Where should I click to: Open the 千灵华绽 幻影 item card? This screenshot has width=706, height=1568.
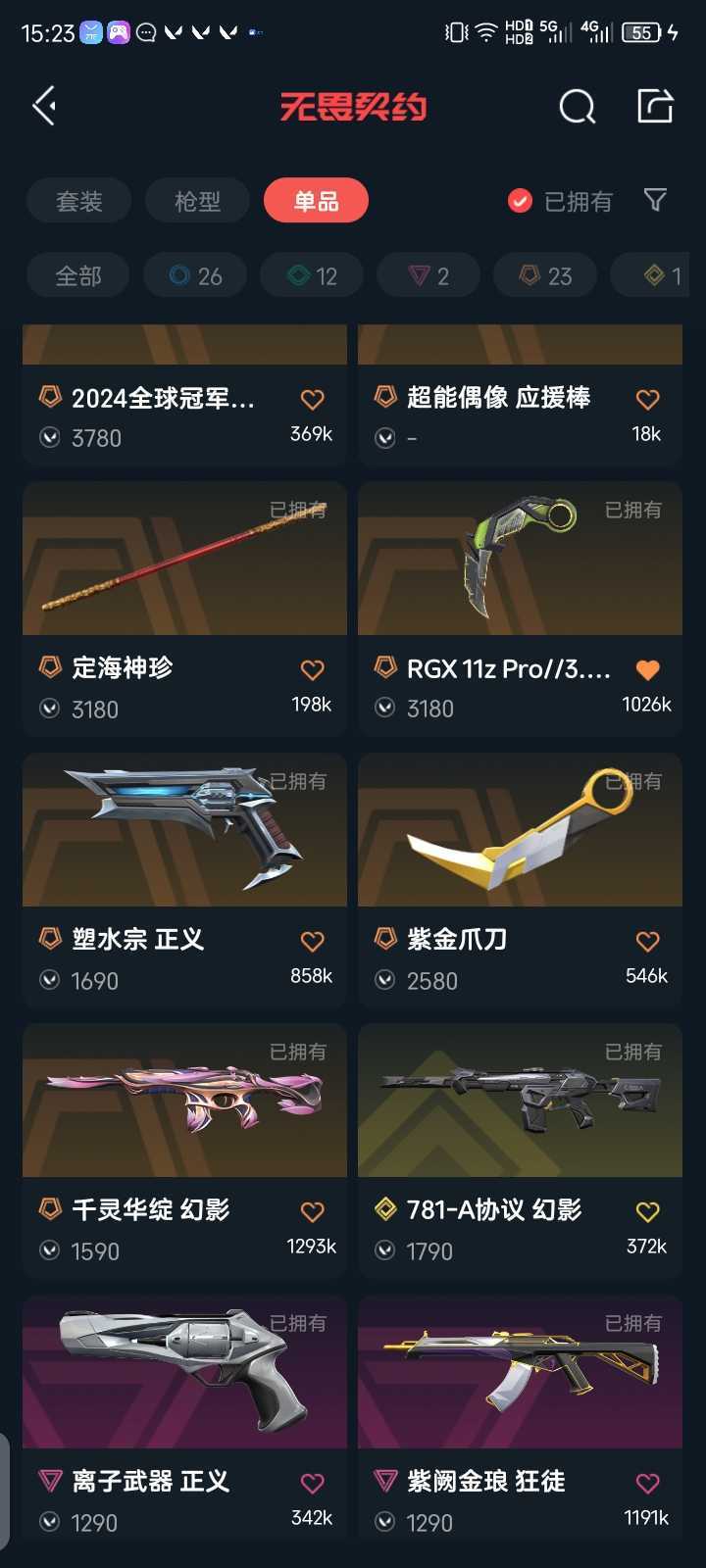[x=184, y=1151]
